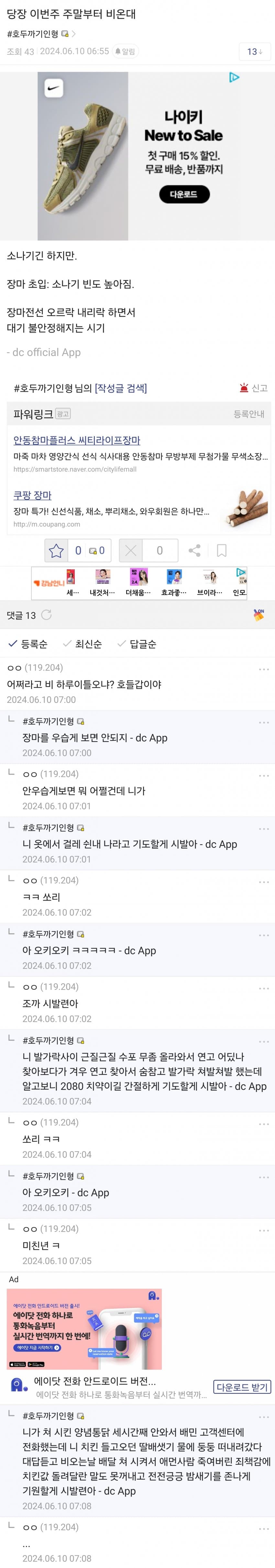Open options for the 장마를 우습게 보면 reply
Screen dimensions: 275x1568
pos(263,723)
